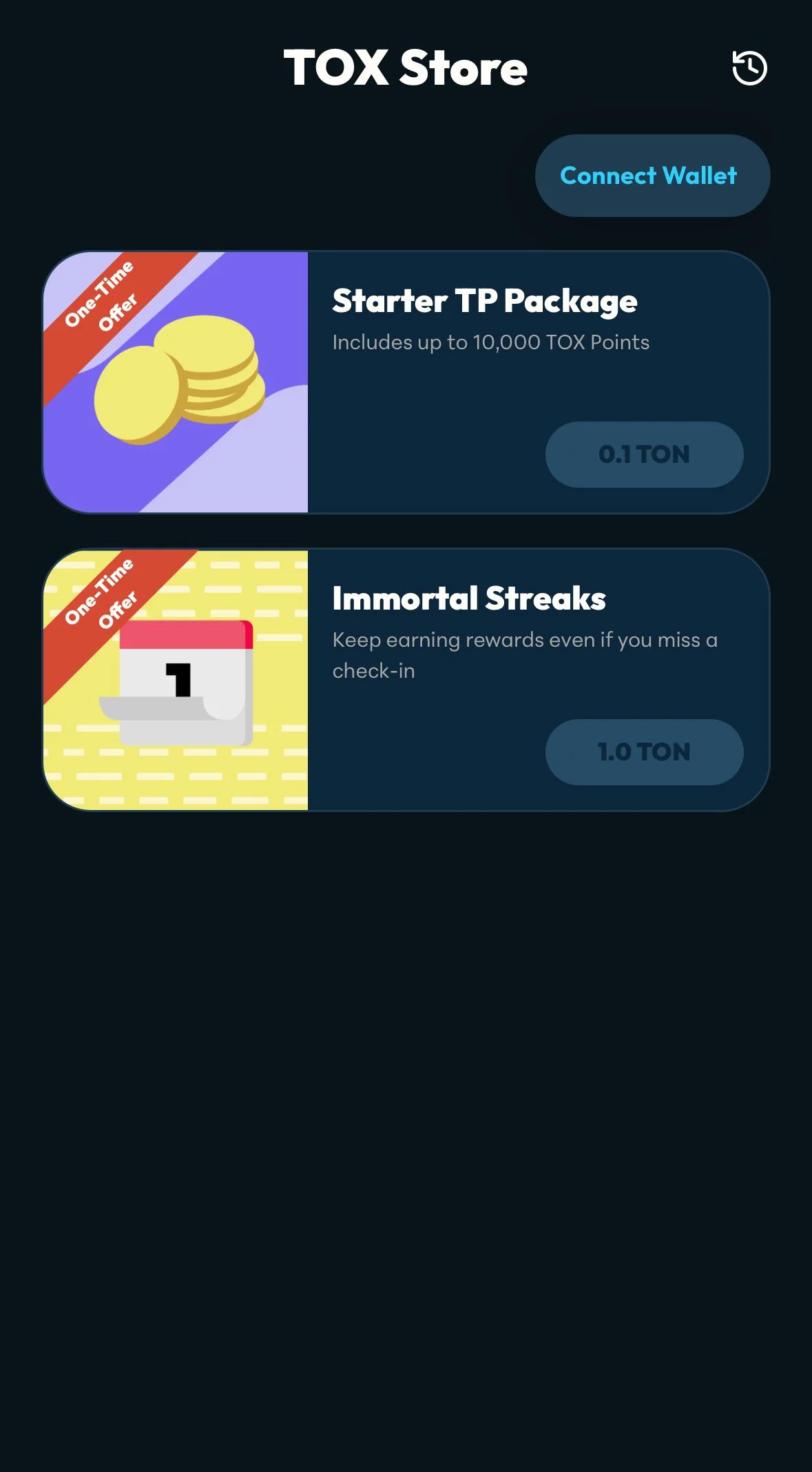Open the purchase history clock icon

click(749, 68)
